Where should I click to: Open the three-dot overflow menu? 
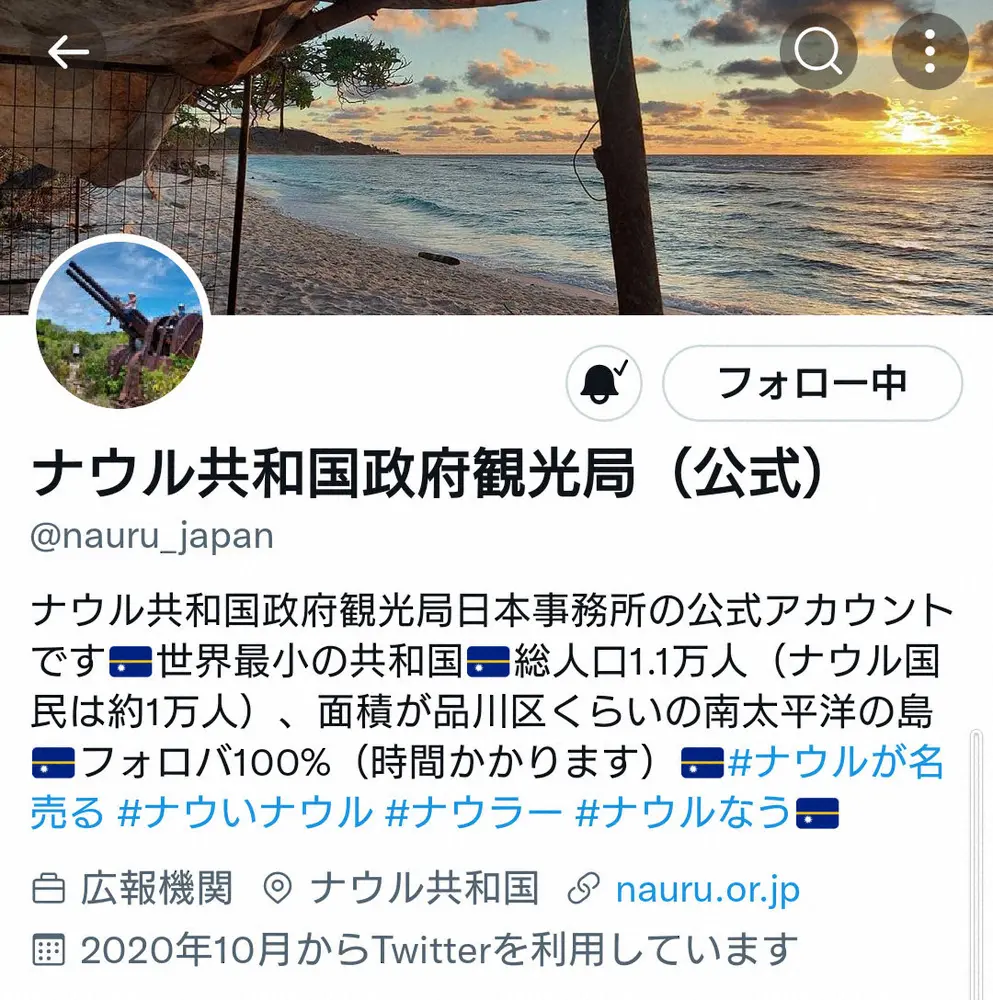point(930,52)
